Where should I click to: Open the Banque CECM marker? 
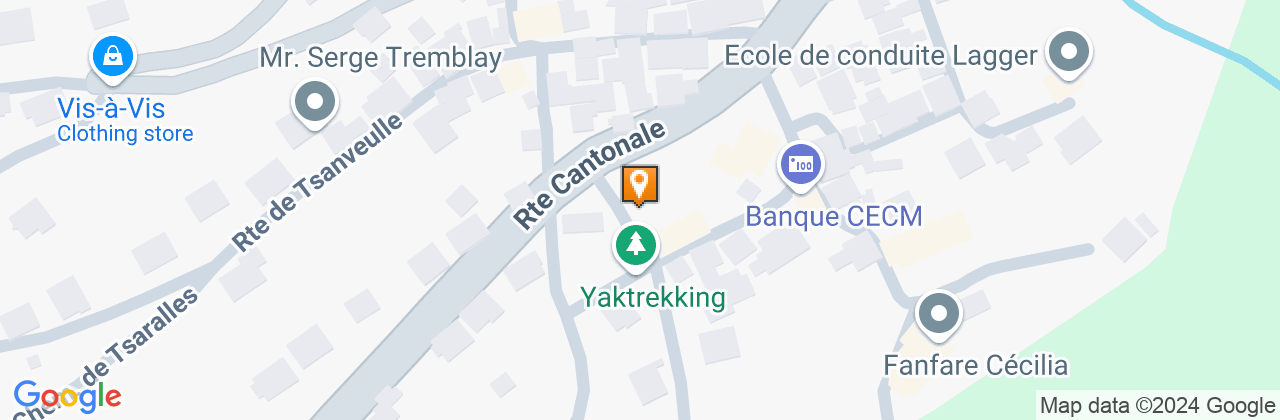point(800,164)
